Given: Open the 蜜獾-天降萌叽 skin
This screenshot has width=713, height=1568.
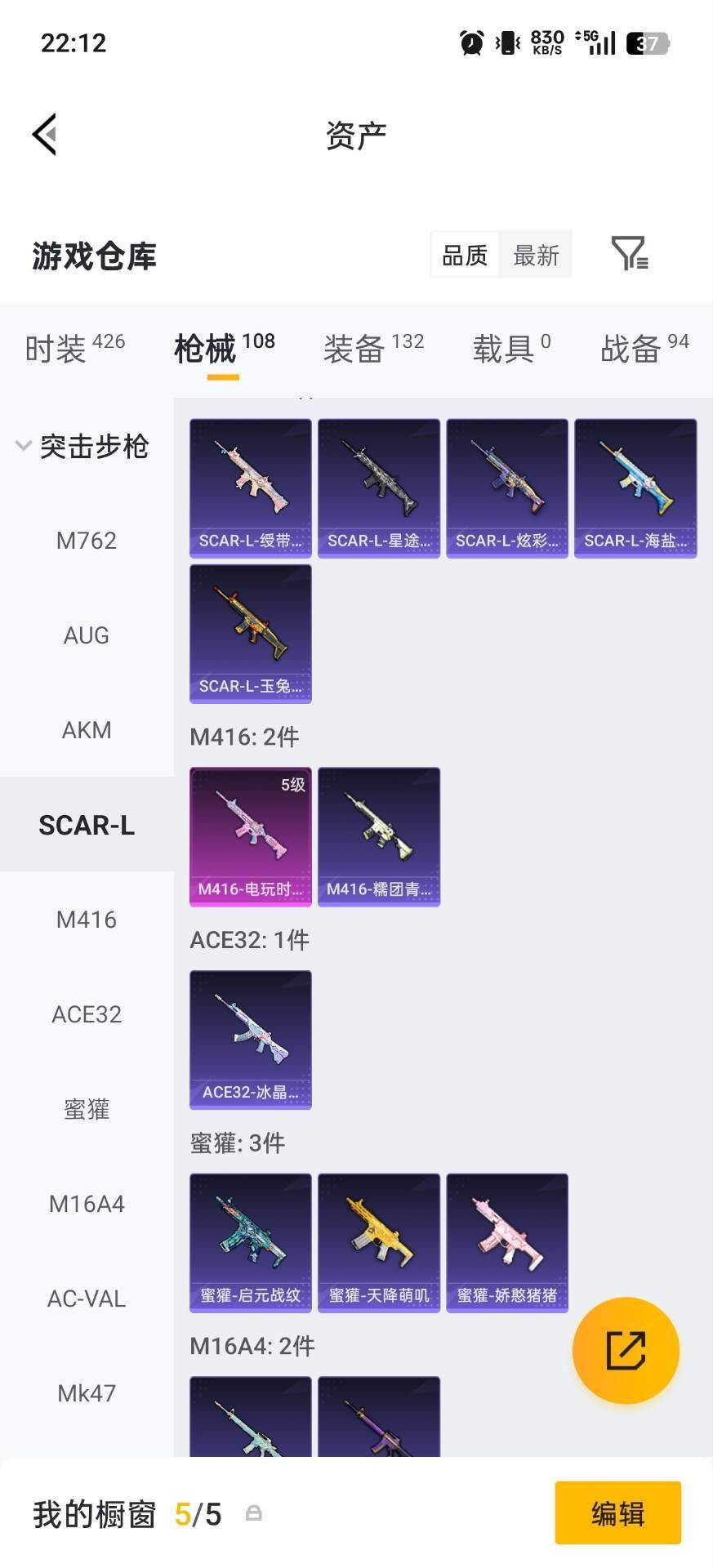Looking at the screenshot, I should (x=379, y=1242).
